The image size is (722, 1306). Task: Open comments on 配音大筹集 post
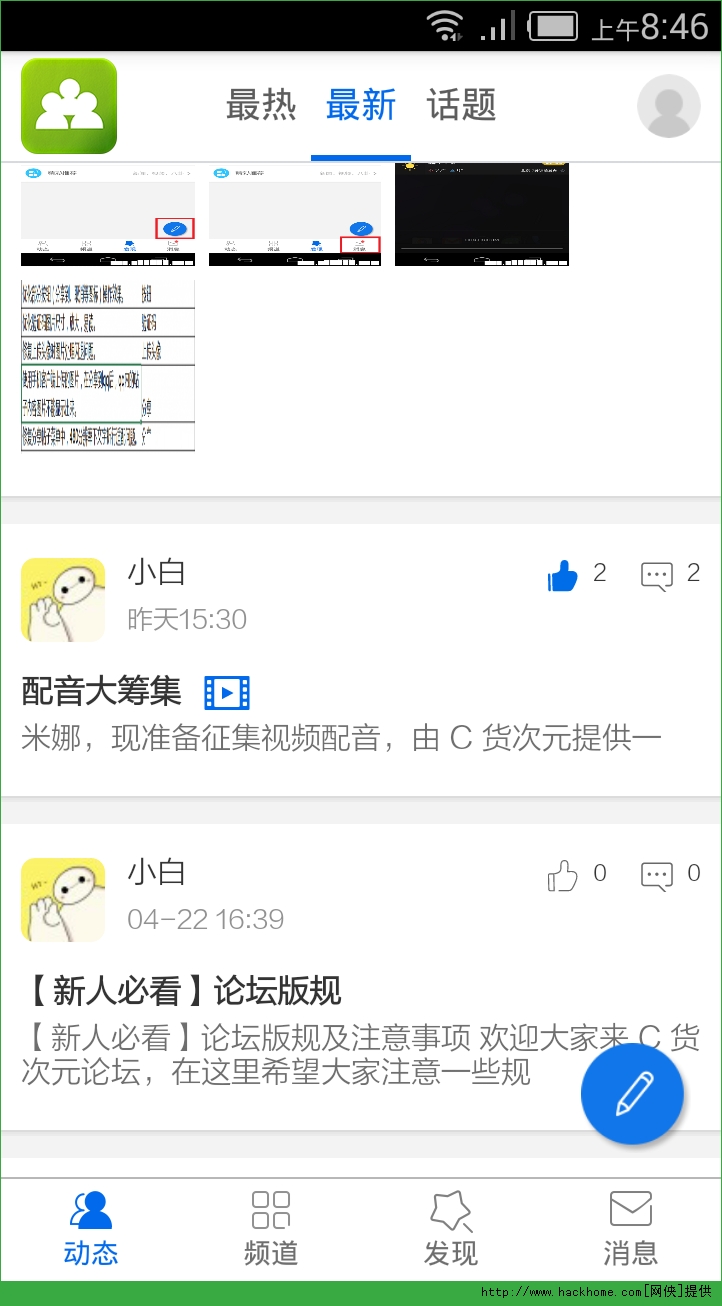click(657, 575)
